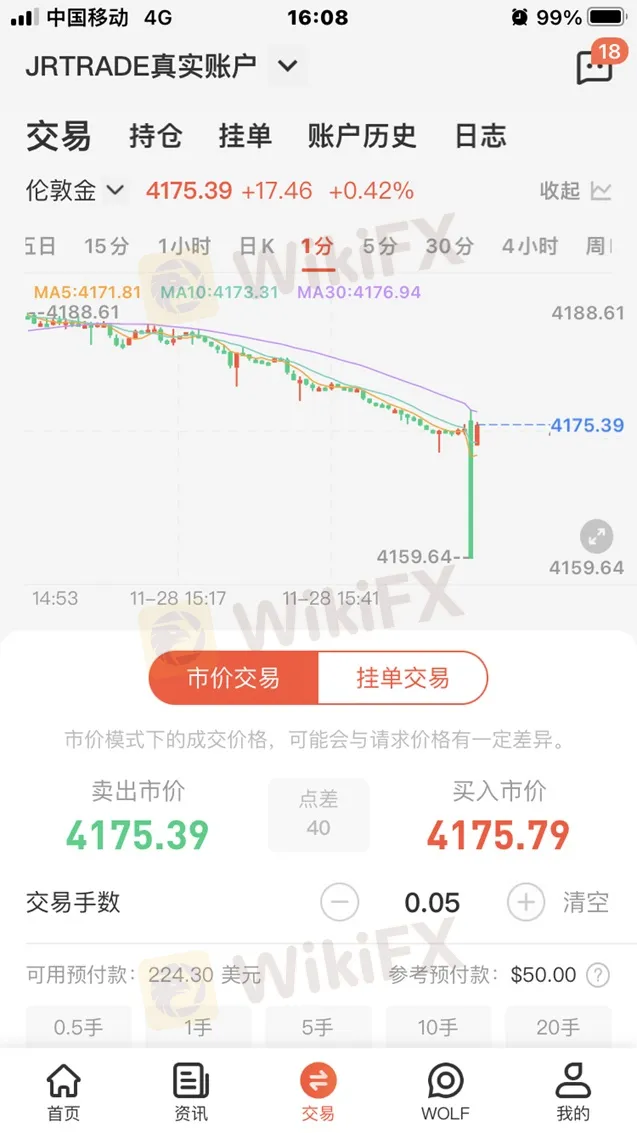Decrease the trade lot size
Screen dimensions: 637x1133
pos(339,903)
